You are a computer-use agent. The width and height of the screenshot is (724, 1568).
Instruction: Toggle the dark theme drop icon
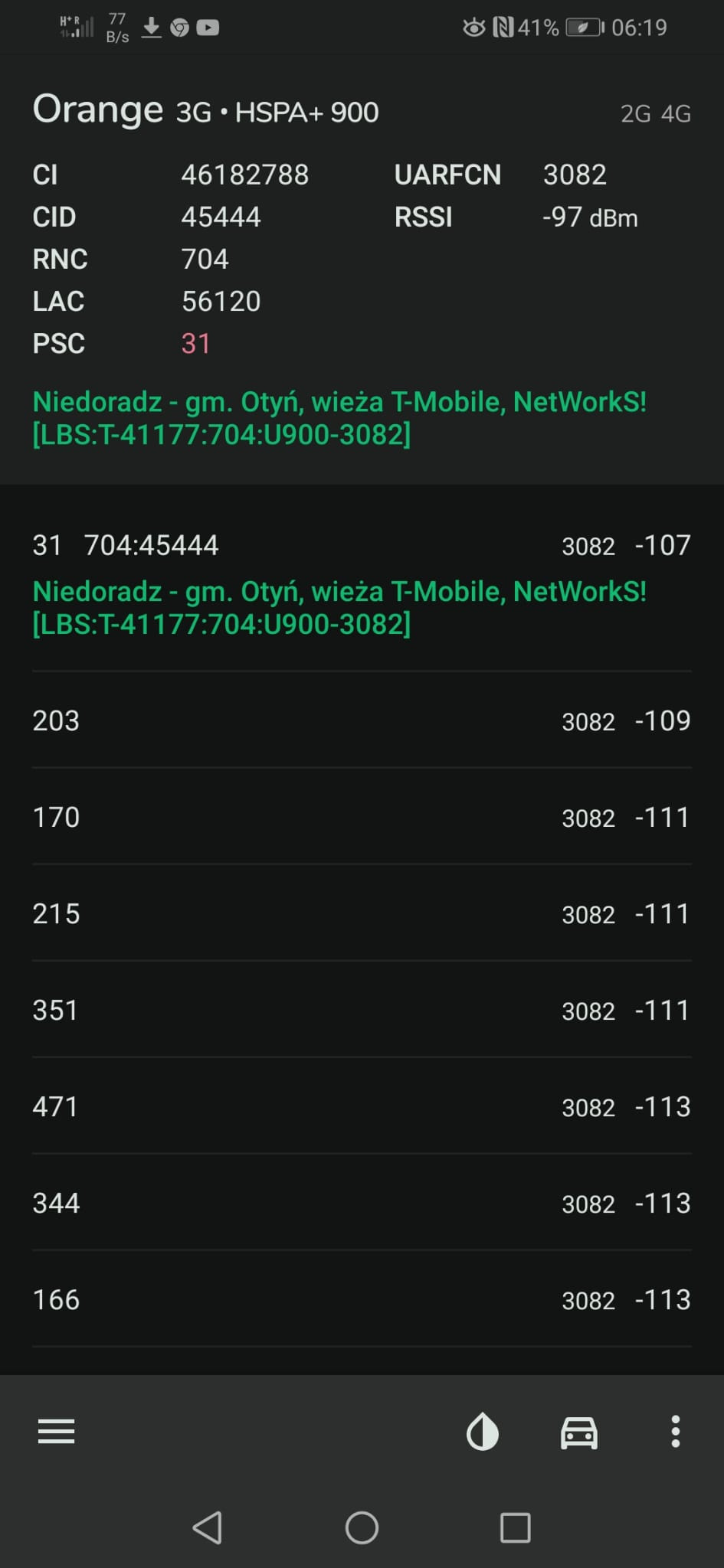483,1432
